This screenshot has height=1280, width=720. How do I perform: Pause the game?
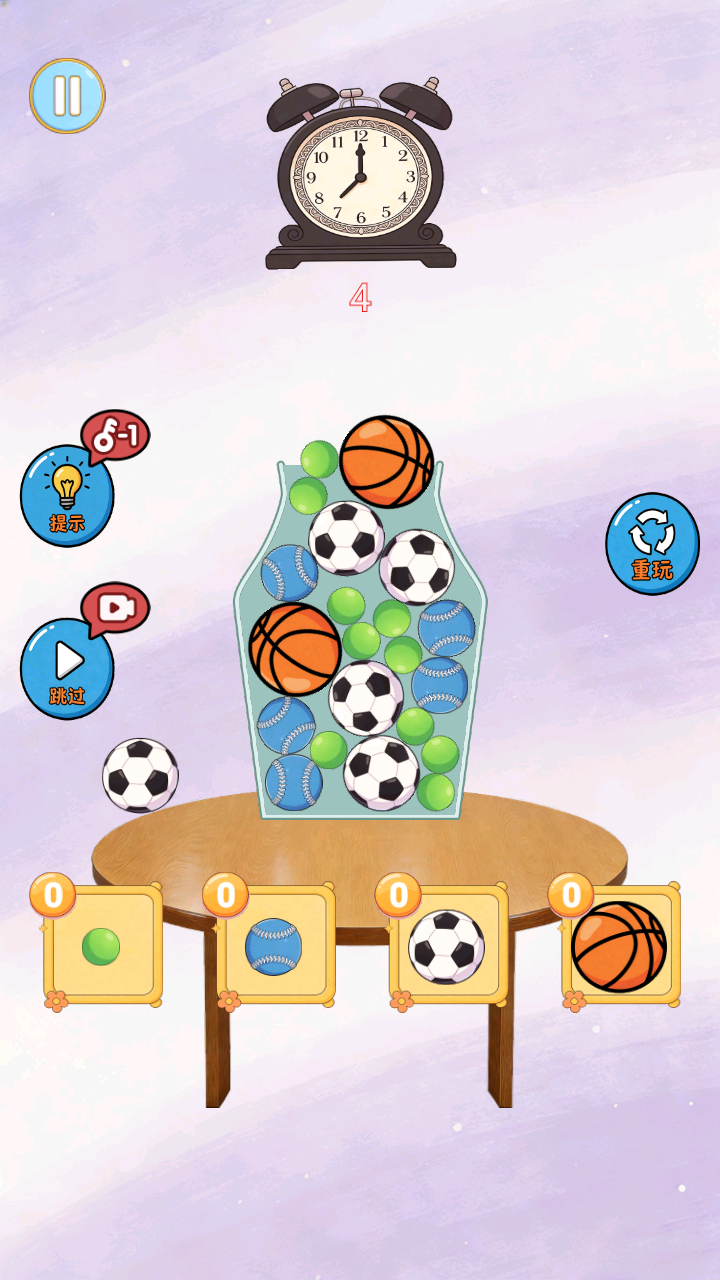pyautogui.click(x=67, y=96)
